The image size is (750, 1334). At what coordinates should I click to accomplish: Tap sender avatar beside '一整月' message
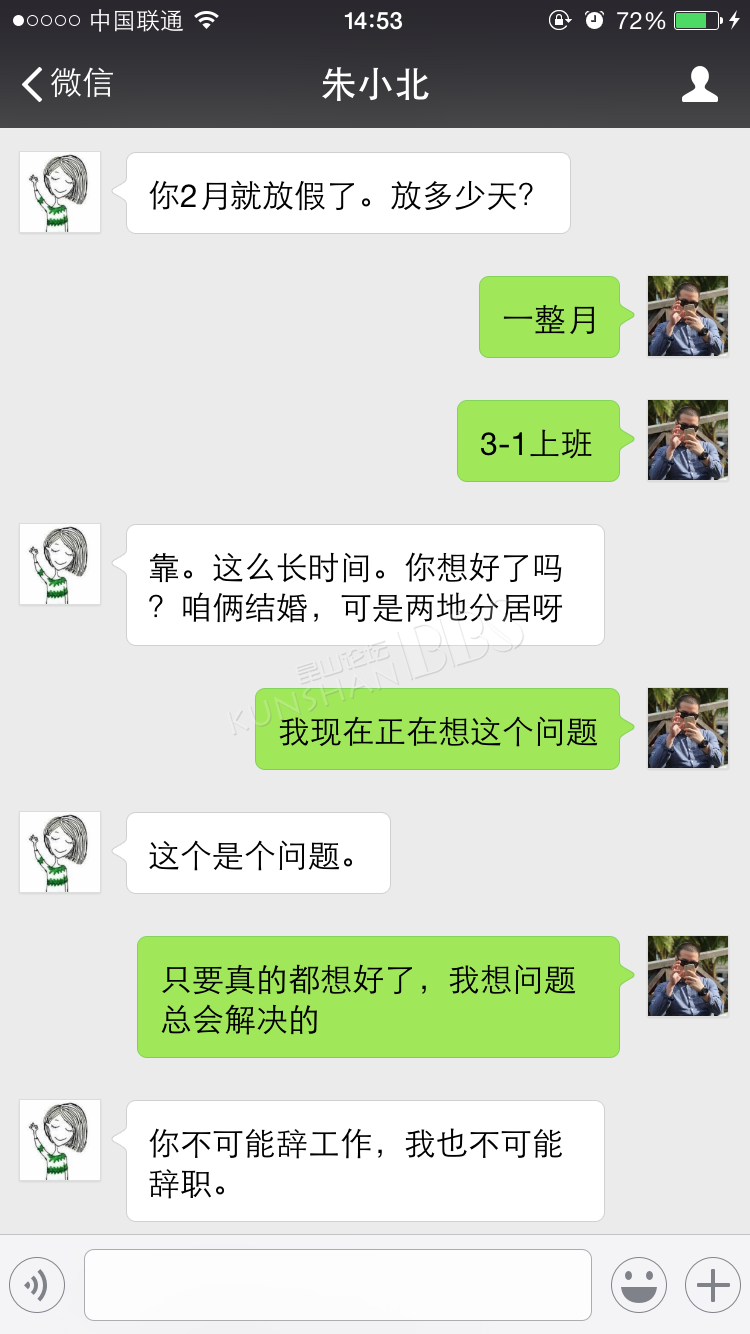[x=688, y=316]
